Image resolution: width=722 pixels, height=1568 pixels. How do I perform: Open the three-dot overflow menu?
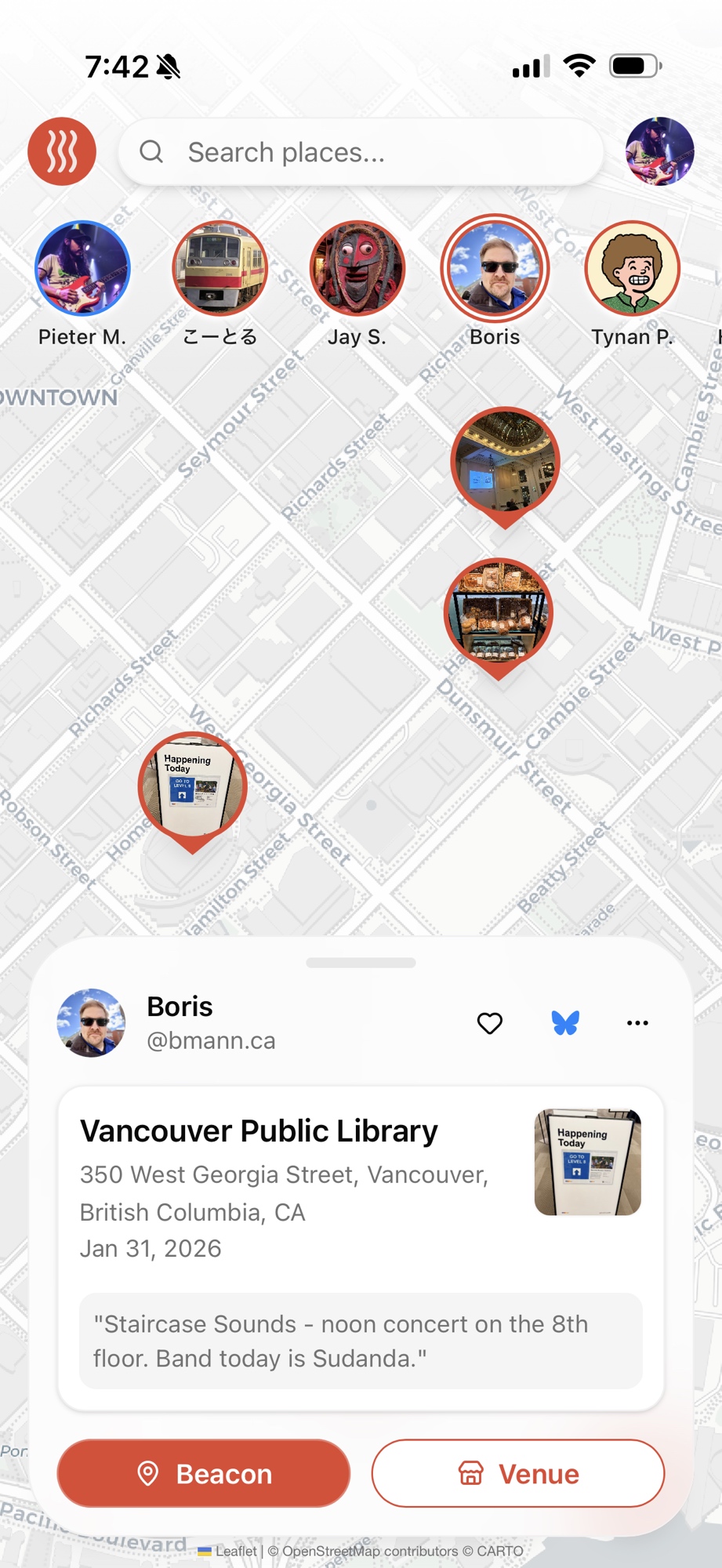[637, 1023]
